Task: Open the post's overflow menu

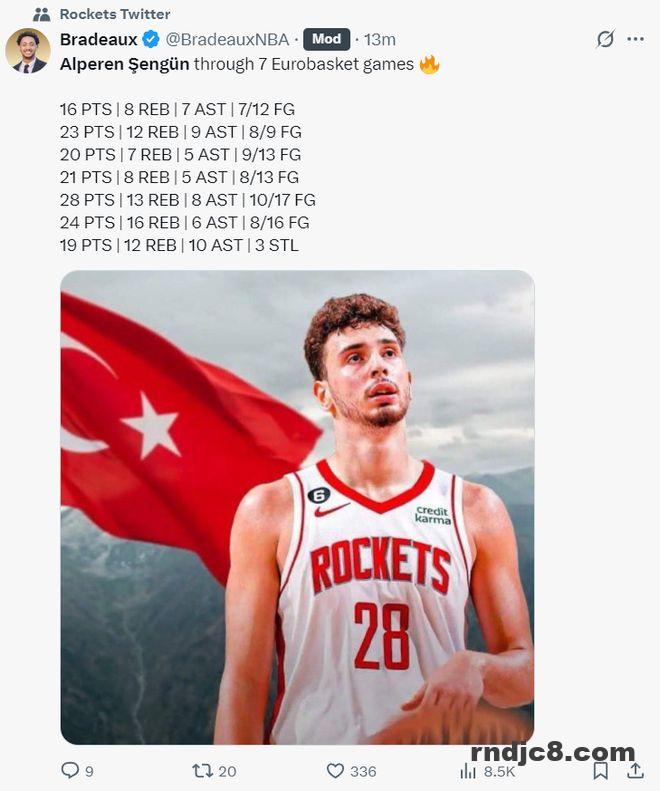Action: [x=635, y=40]
